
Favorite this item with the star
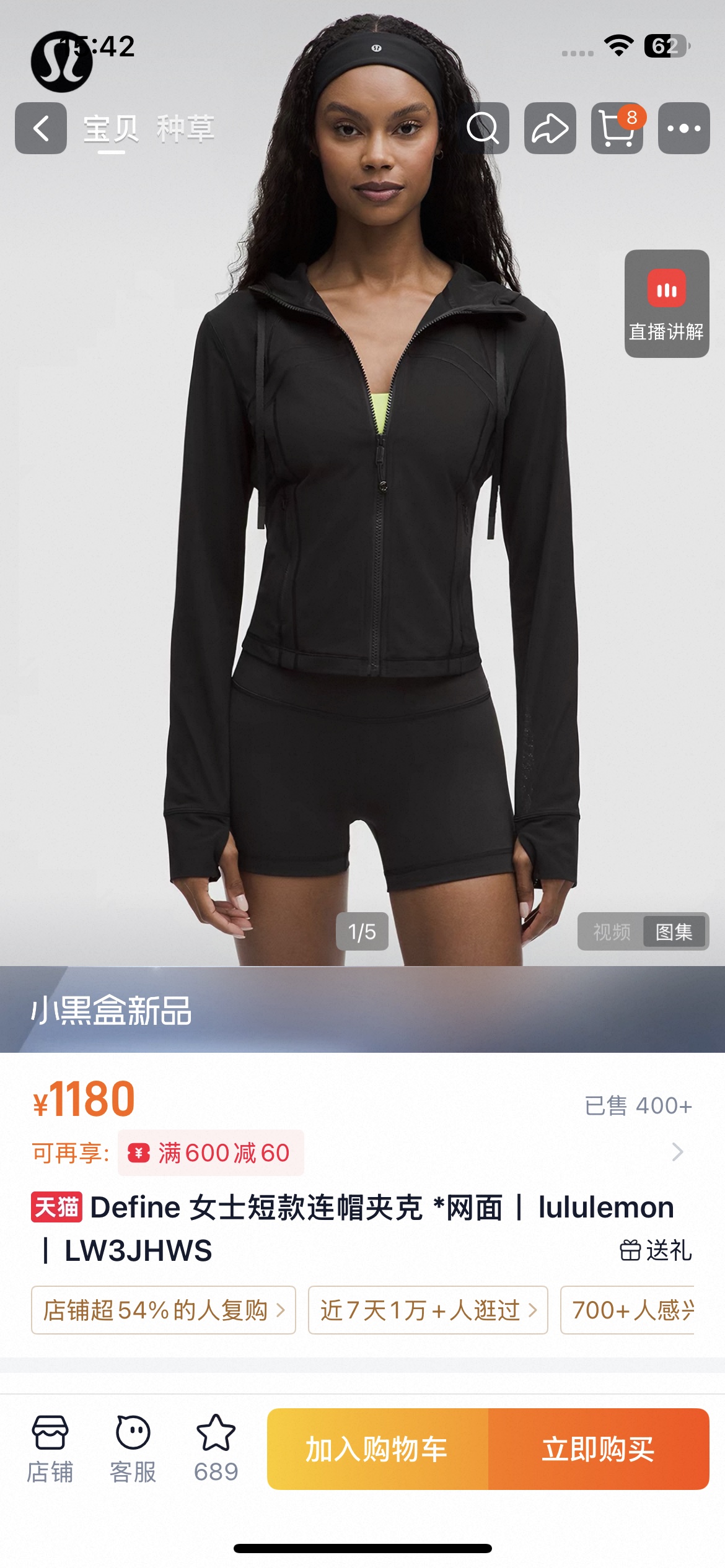216,1449
